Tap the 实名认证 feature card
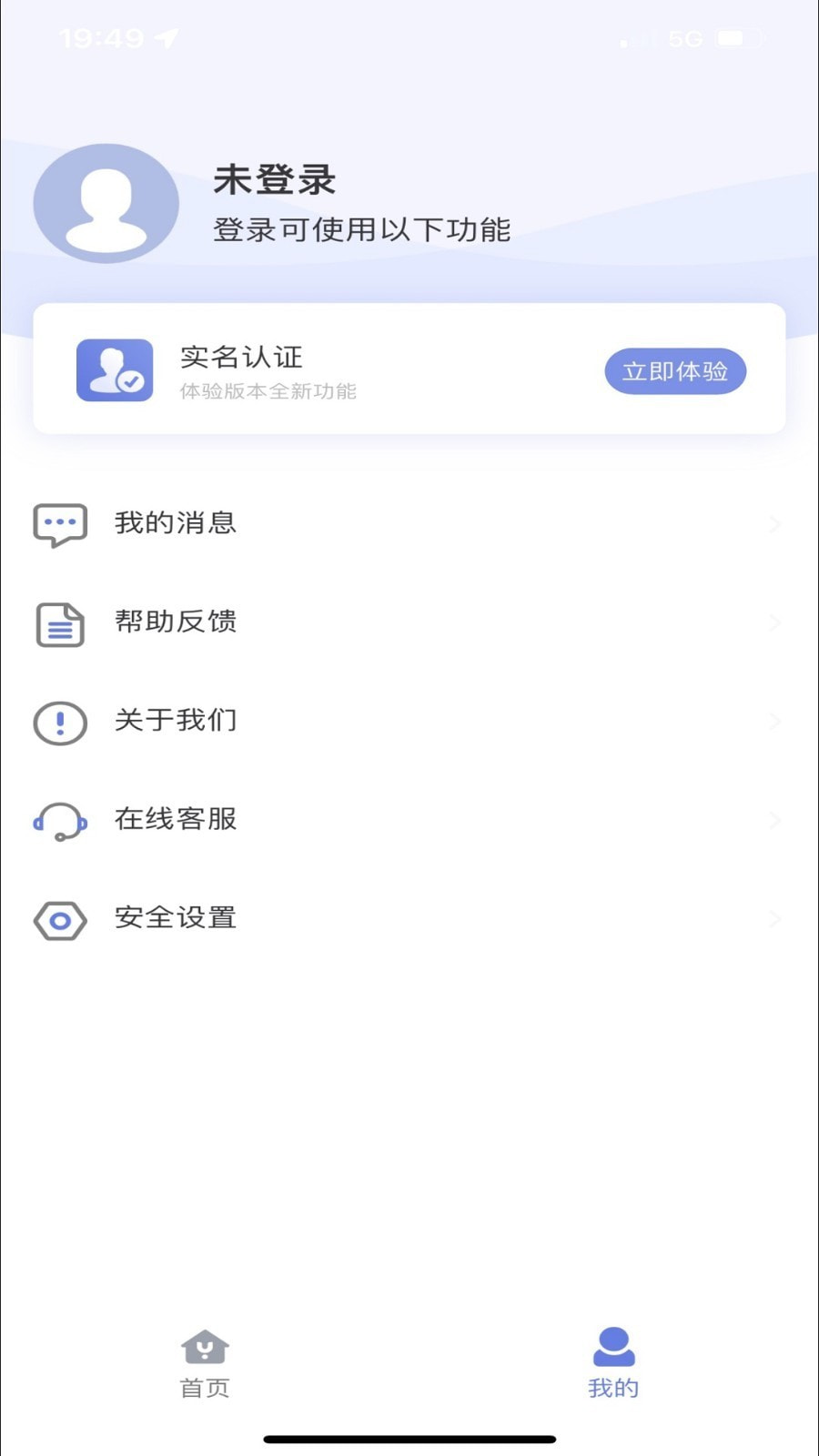Image resolution: width=819 pixels, height=1456 pixels. point(409,369)
